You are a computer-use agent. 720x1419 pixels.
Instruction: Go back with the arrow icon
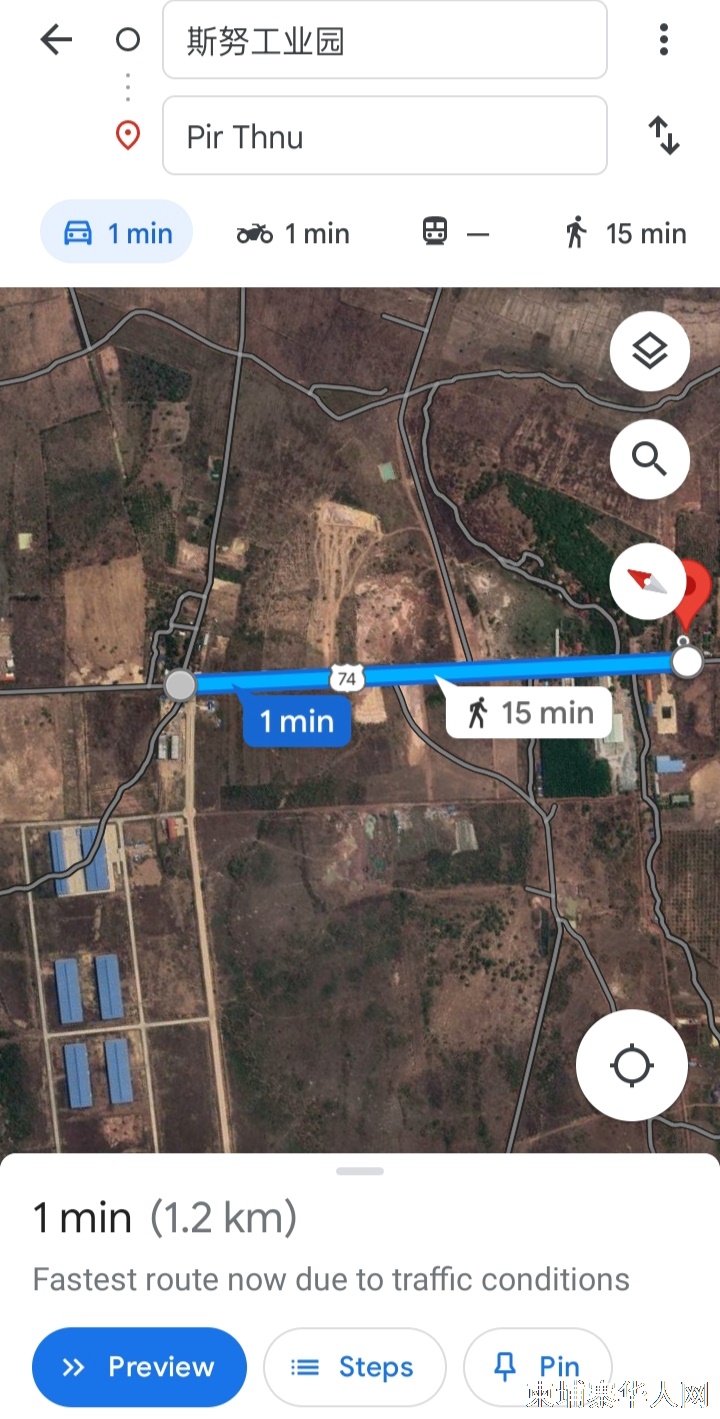point(56,40)
